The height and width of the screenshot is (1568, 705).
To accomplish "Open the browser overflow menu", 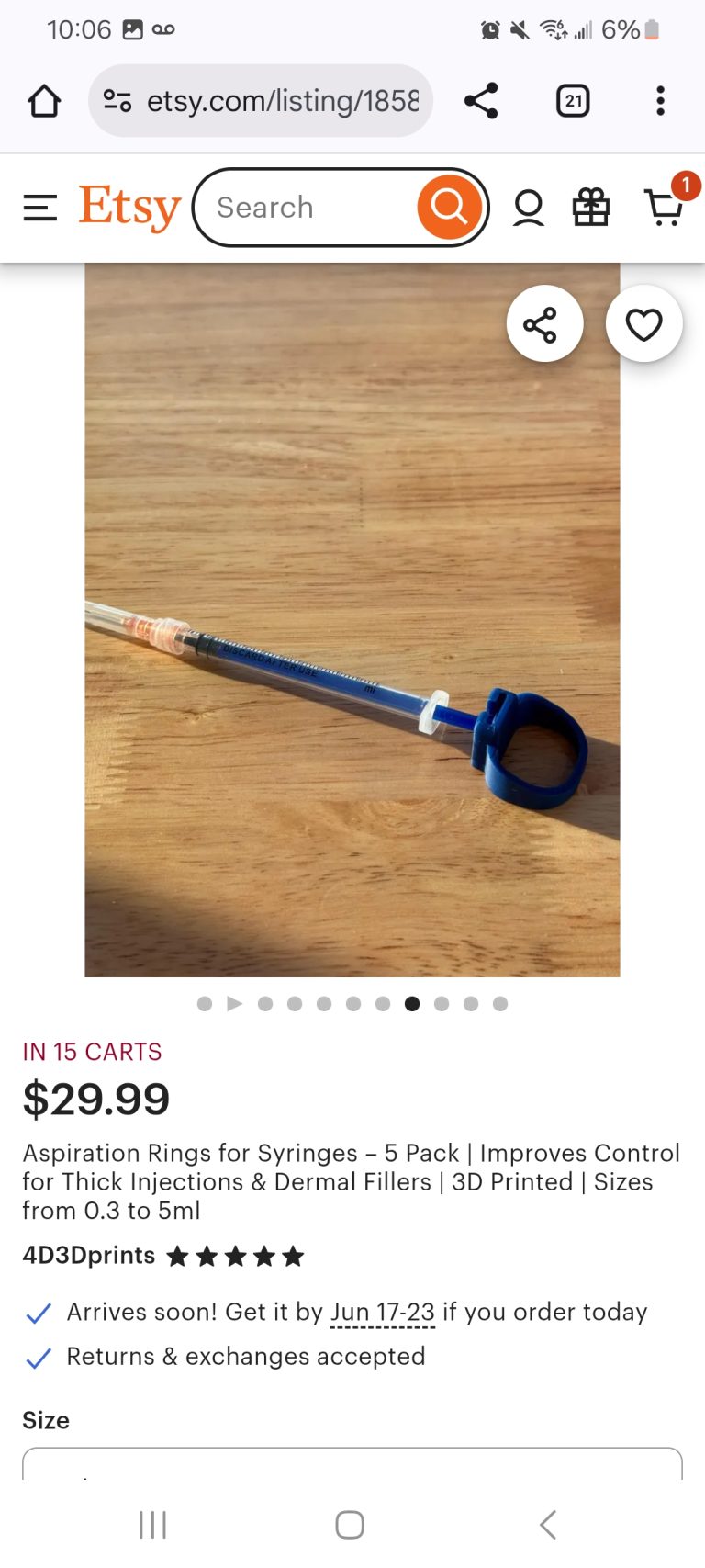I will tap(660, 101).
